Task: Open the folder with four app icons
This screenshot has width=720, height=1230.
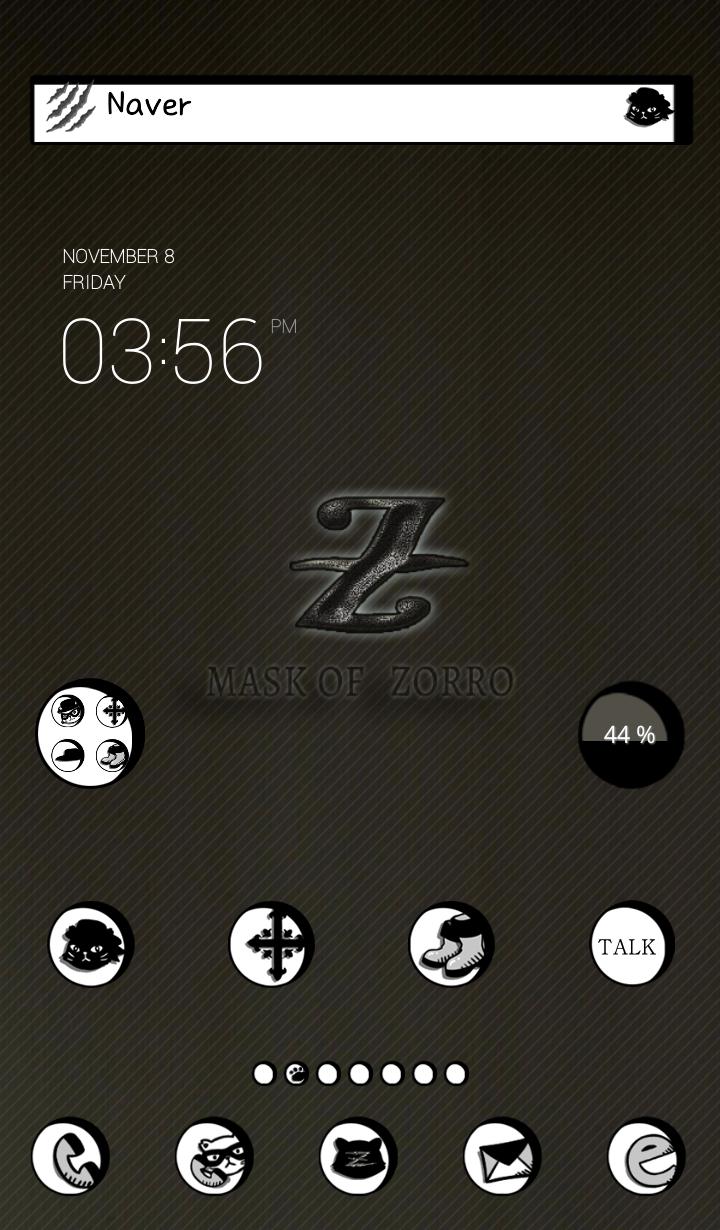Action: coord(89,734)
